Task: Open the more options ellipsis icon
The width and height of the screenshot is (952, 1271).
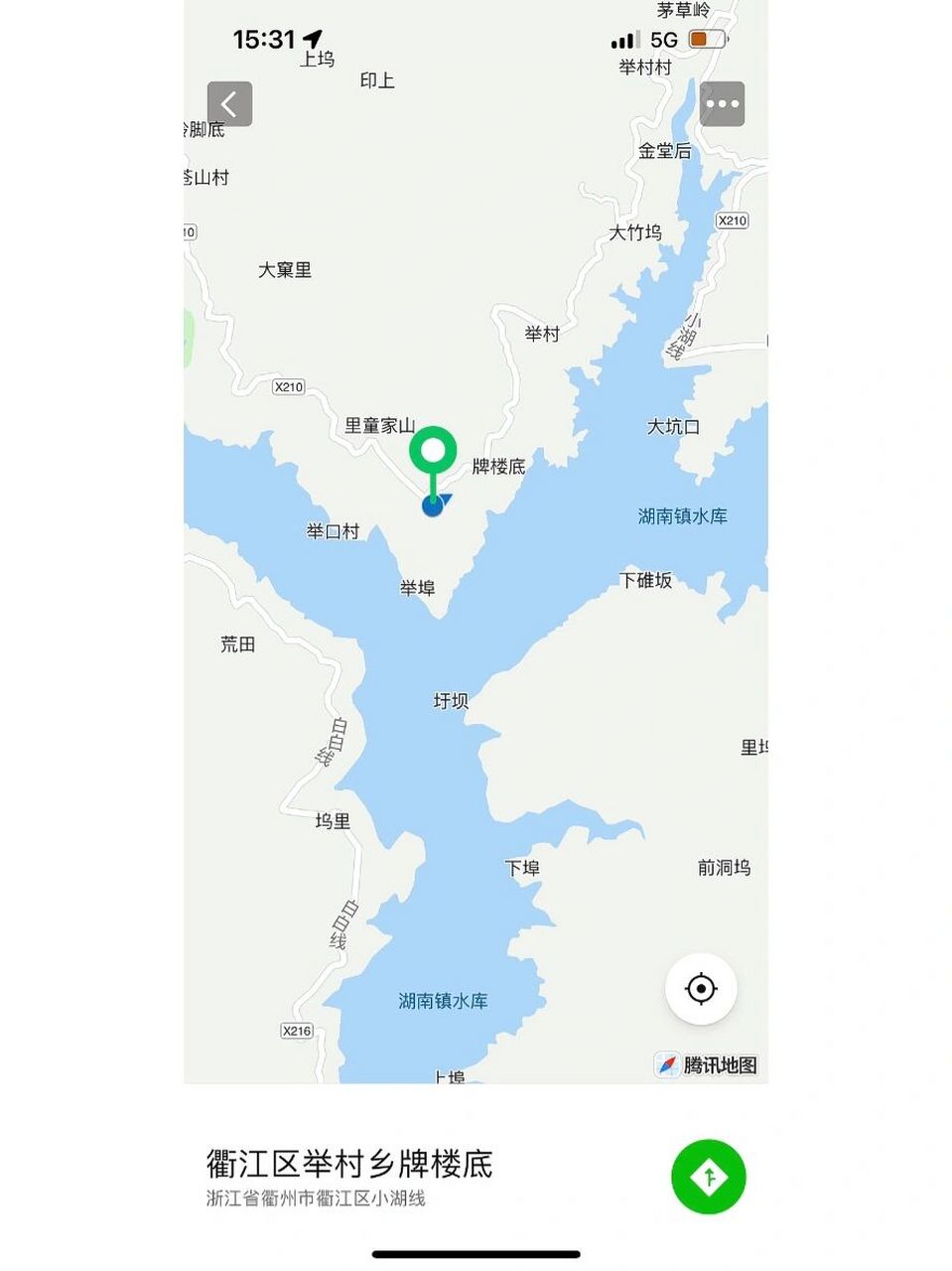Action: point(722,103)
